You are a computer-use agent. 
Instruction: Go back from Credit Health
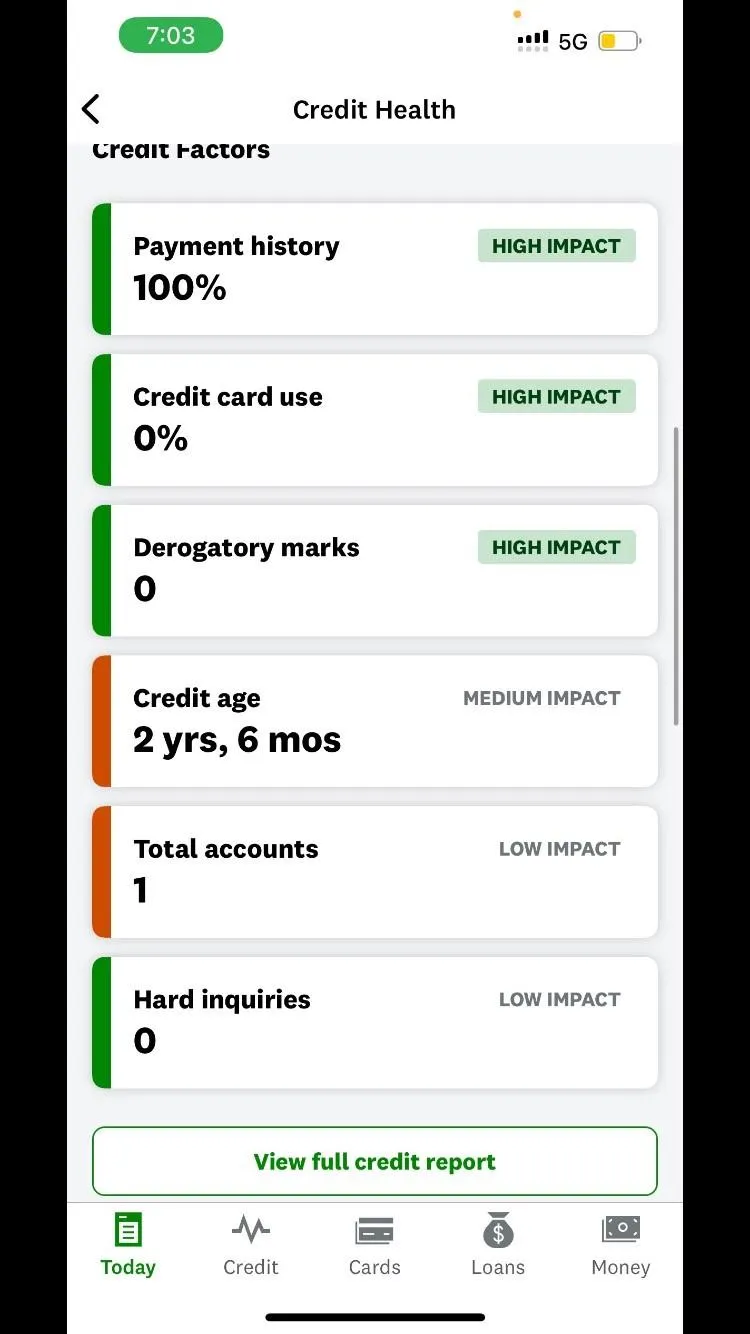(x=91, y=109)
